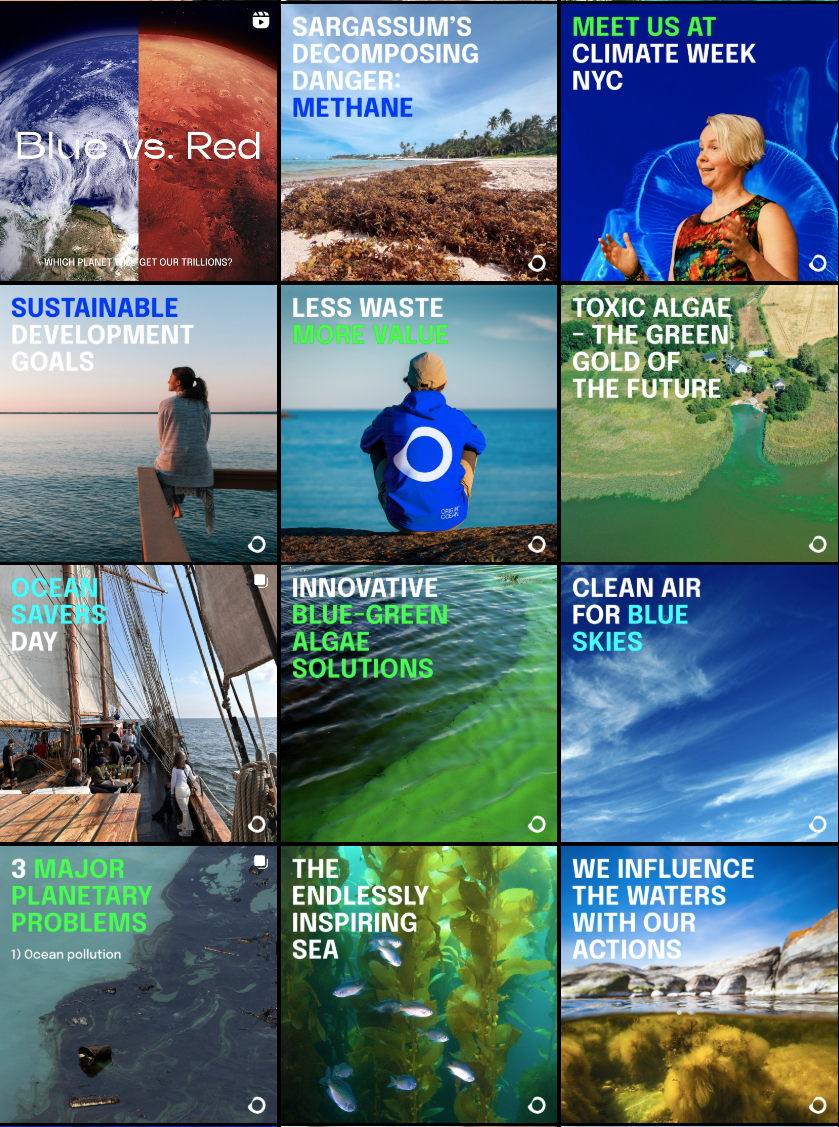Open the Blue vs. Red reel
Viewport: 839px width, 1127px height.
[x=138, y=142]
